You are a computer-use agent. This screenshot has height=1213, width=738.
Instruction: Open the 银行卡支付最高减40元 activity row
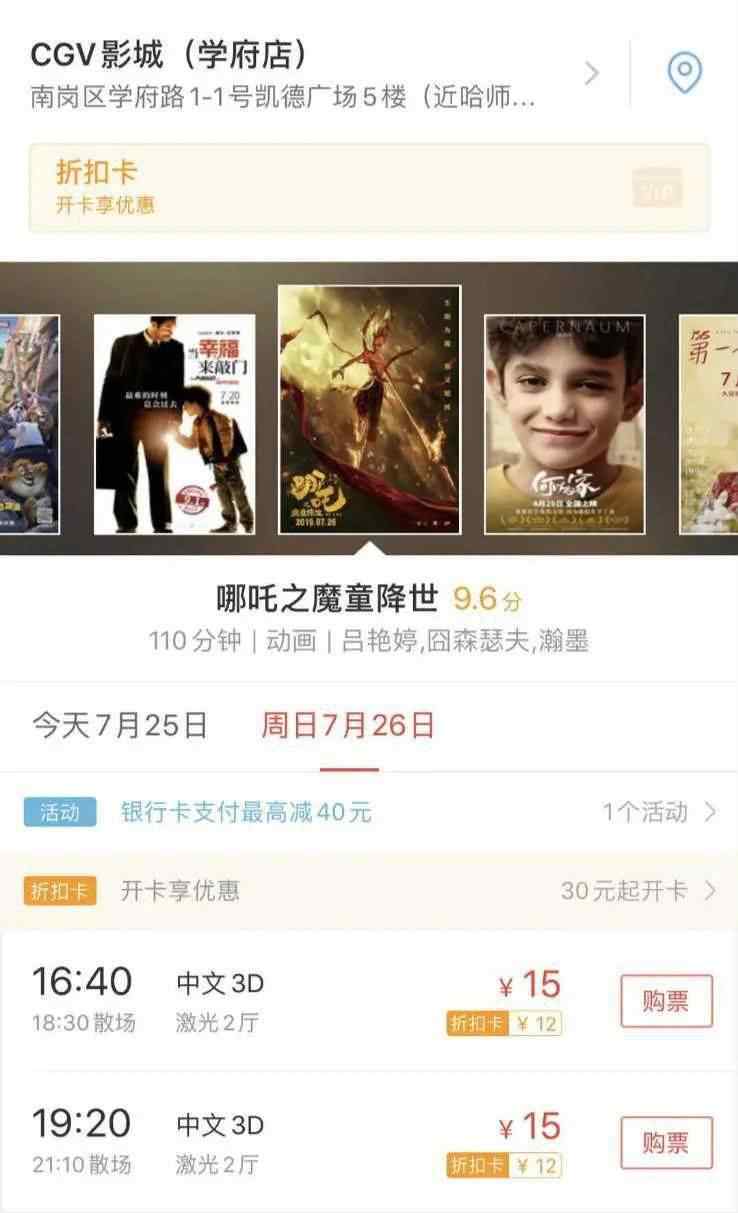coord(369,811)
